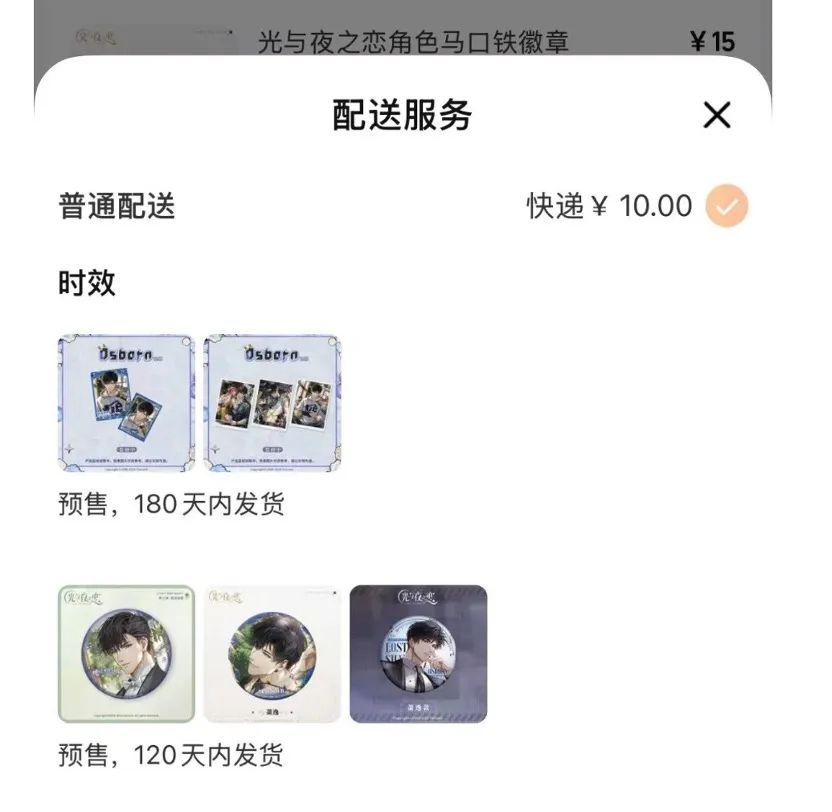
Task: Select the 普通配送 快递 ¥10.00 option
Action: coord(726,206)
